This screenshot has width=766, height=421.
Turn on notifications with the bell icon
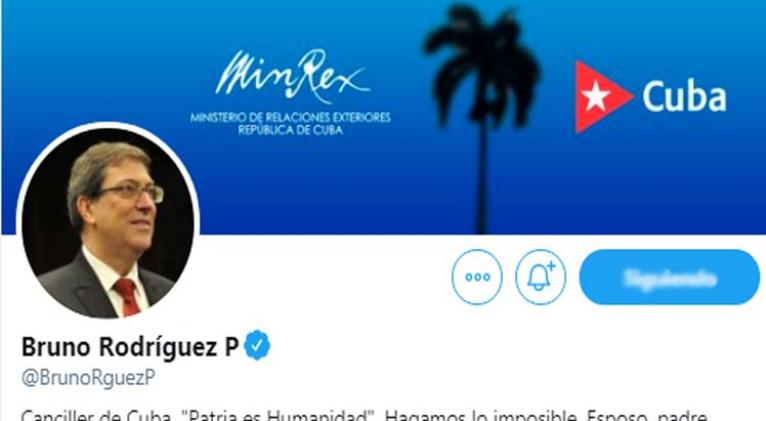[x=541, y=277]
